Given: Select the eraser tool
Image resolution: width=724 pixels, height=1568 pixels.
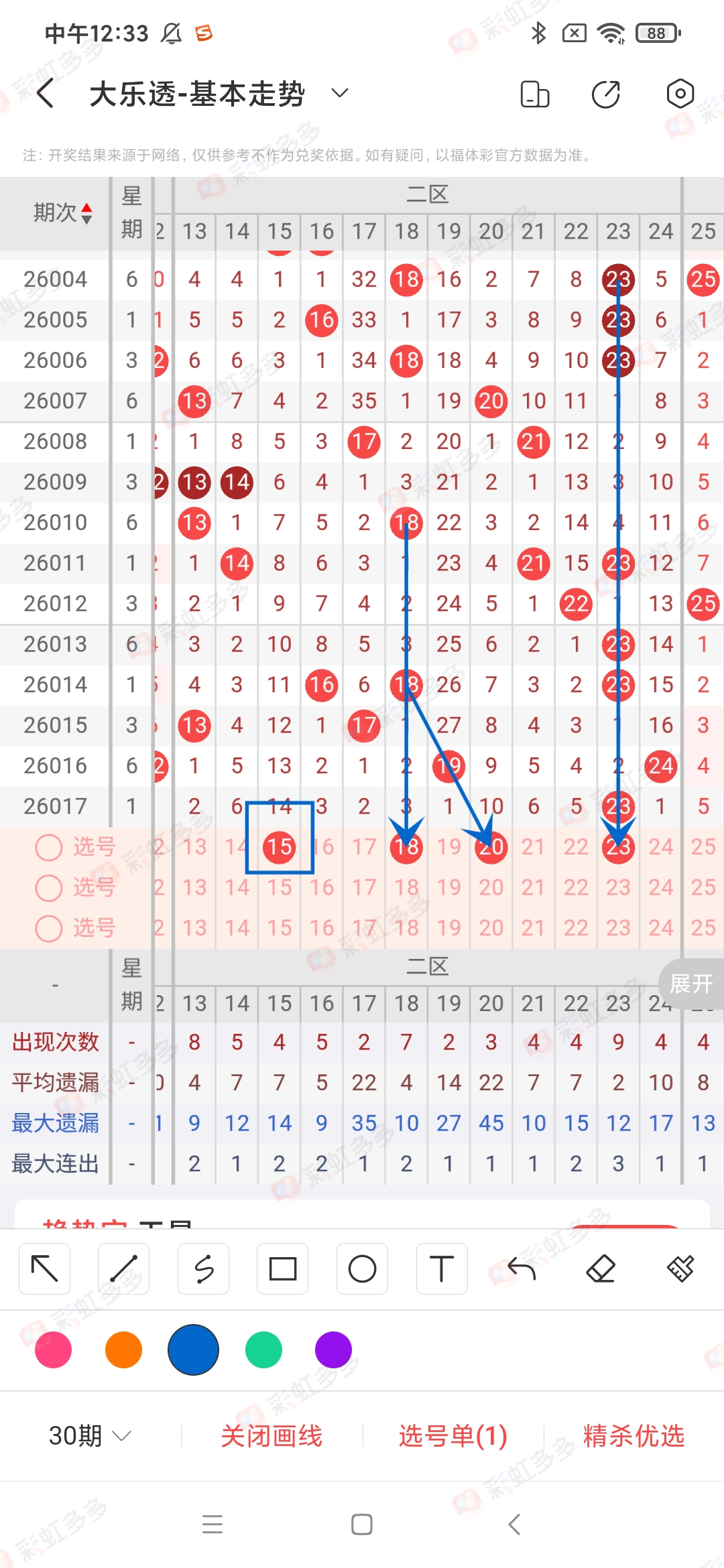Looking at the screenshot, I should click(x=600, y=1268).
